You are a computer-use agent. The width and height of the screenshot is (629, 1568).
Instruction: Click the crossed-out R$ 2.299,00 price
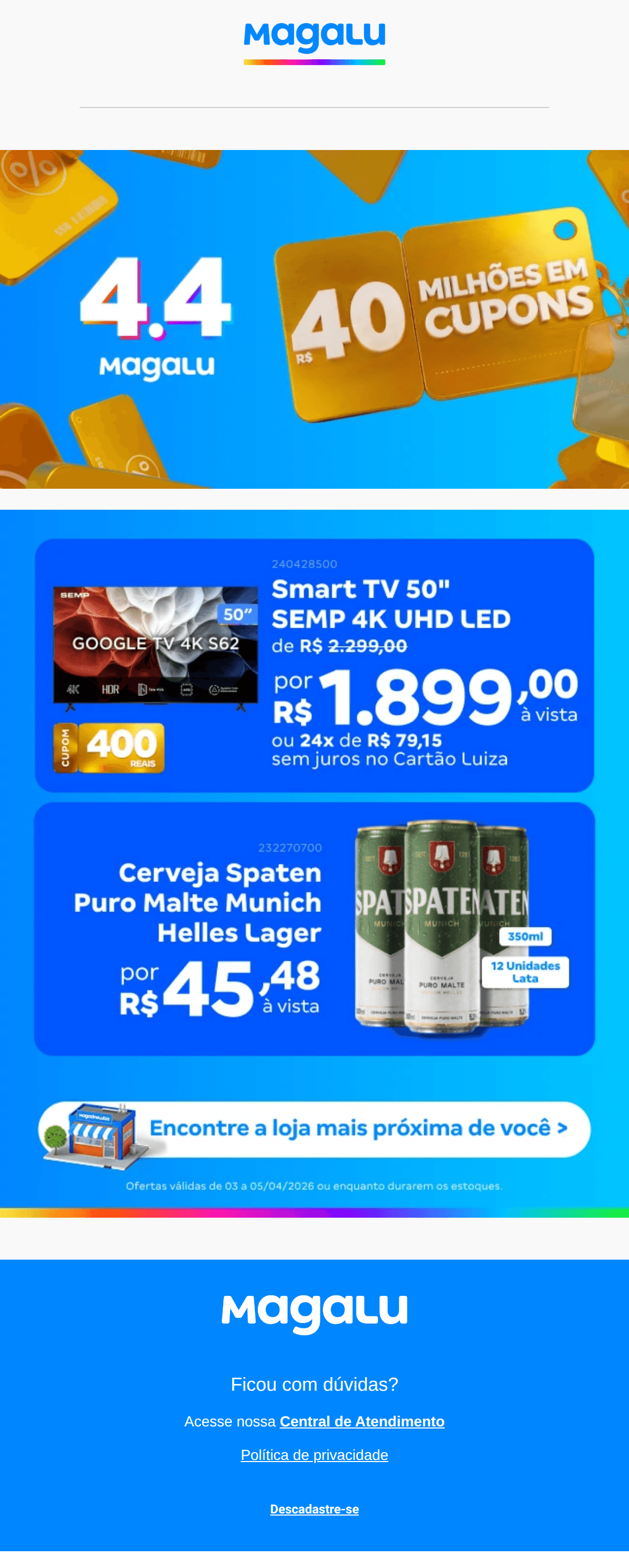click(365, 647)
